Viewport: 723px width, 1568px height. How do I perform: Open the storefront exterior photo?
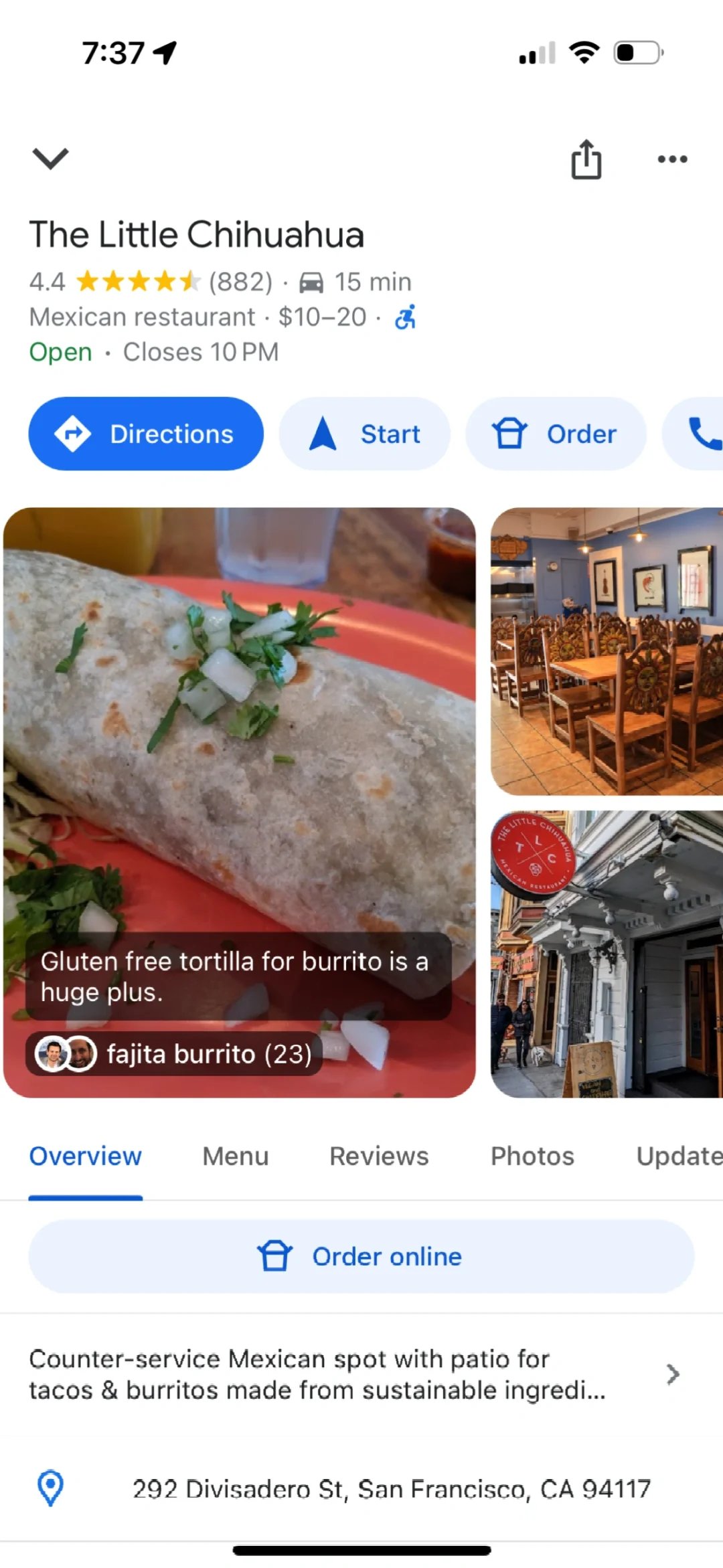pos(606,954)
